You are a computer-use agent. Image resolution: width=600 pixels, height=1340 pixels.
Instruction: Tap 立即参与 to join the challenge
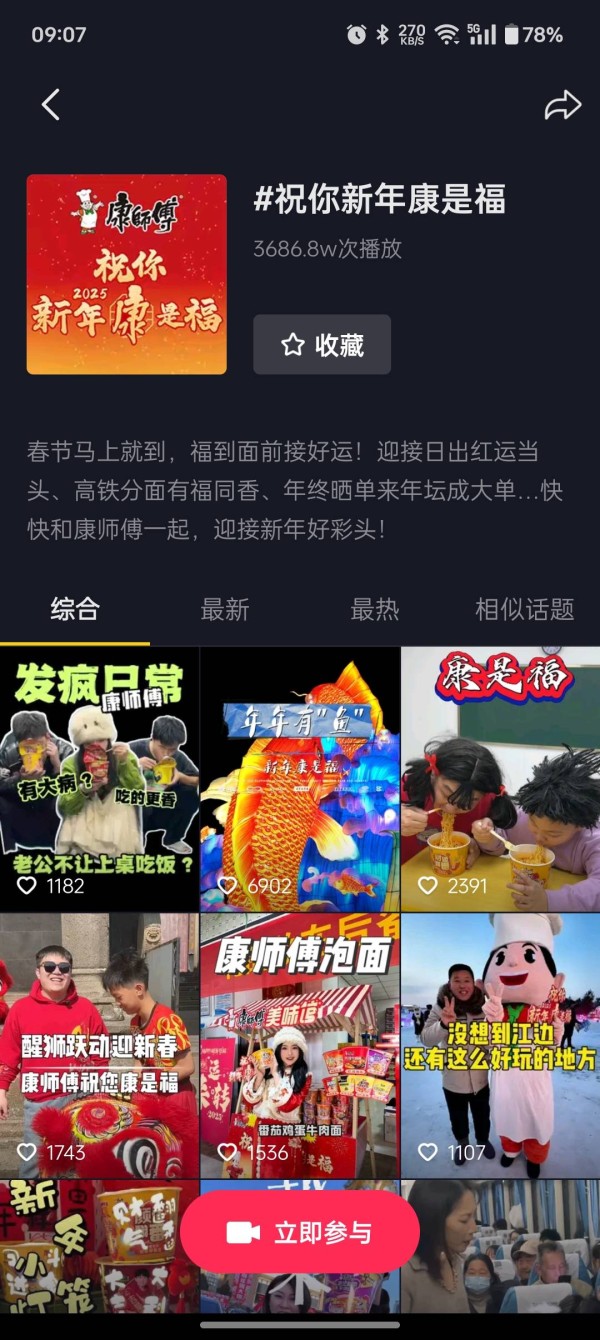(x=300, y=1232)
